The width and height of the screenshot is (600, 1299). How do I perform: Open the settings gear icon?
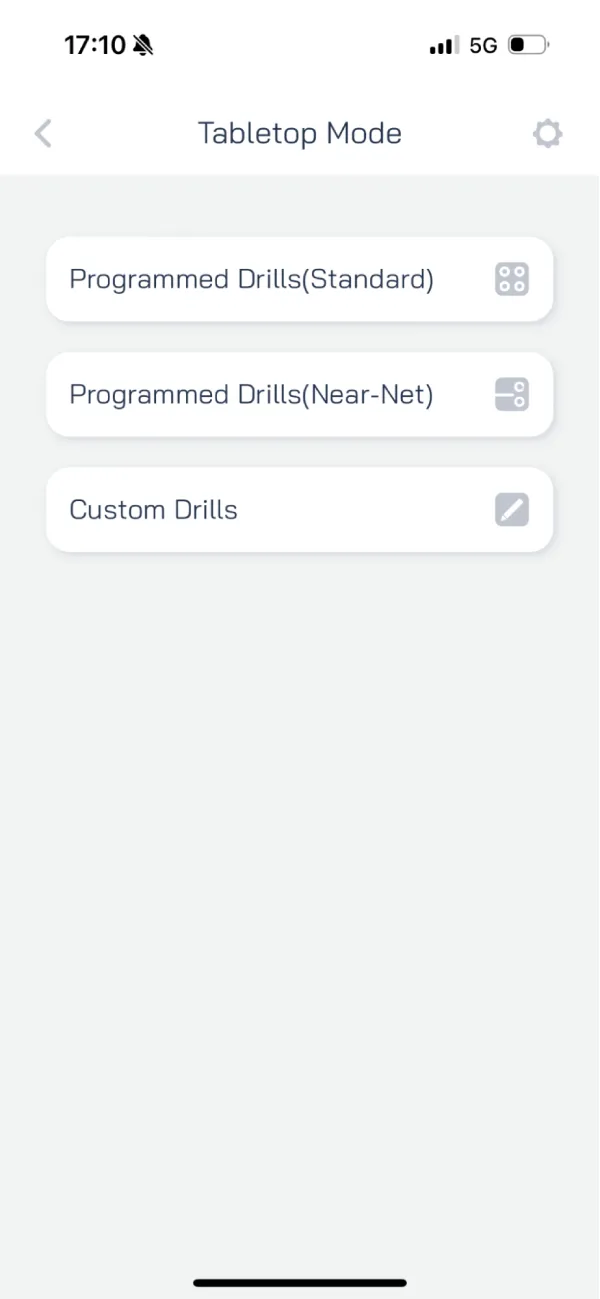point(547,133)
